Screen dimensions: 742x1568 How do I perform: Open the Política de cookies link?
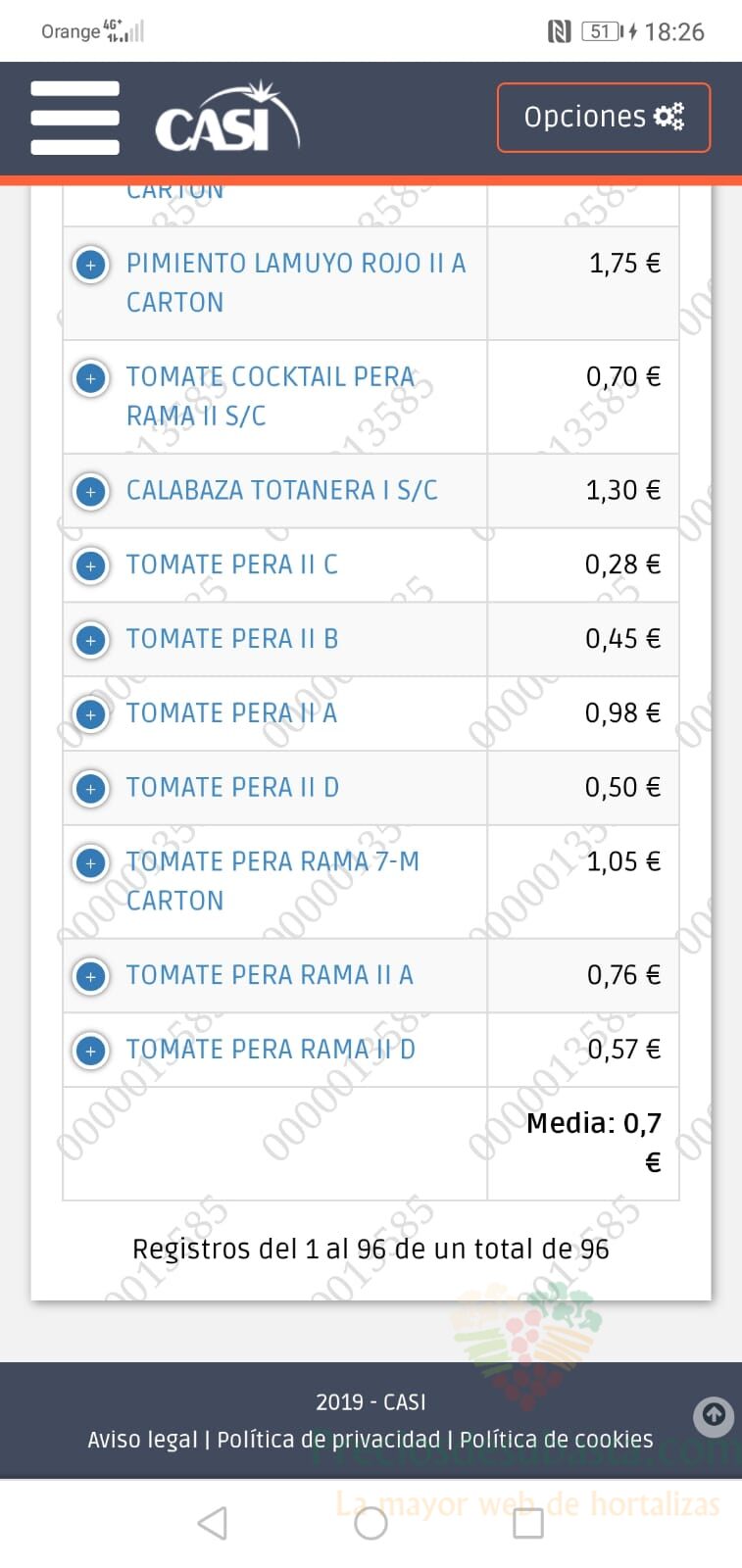pyautogui.click(x=556, y=1440)
